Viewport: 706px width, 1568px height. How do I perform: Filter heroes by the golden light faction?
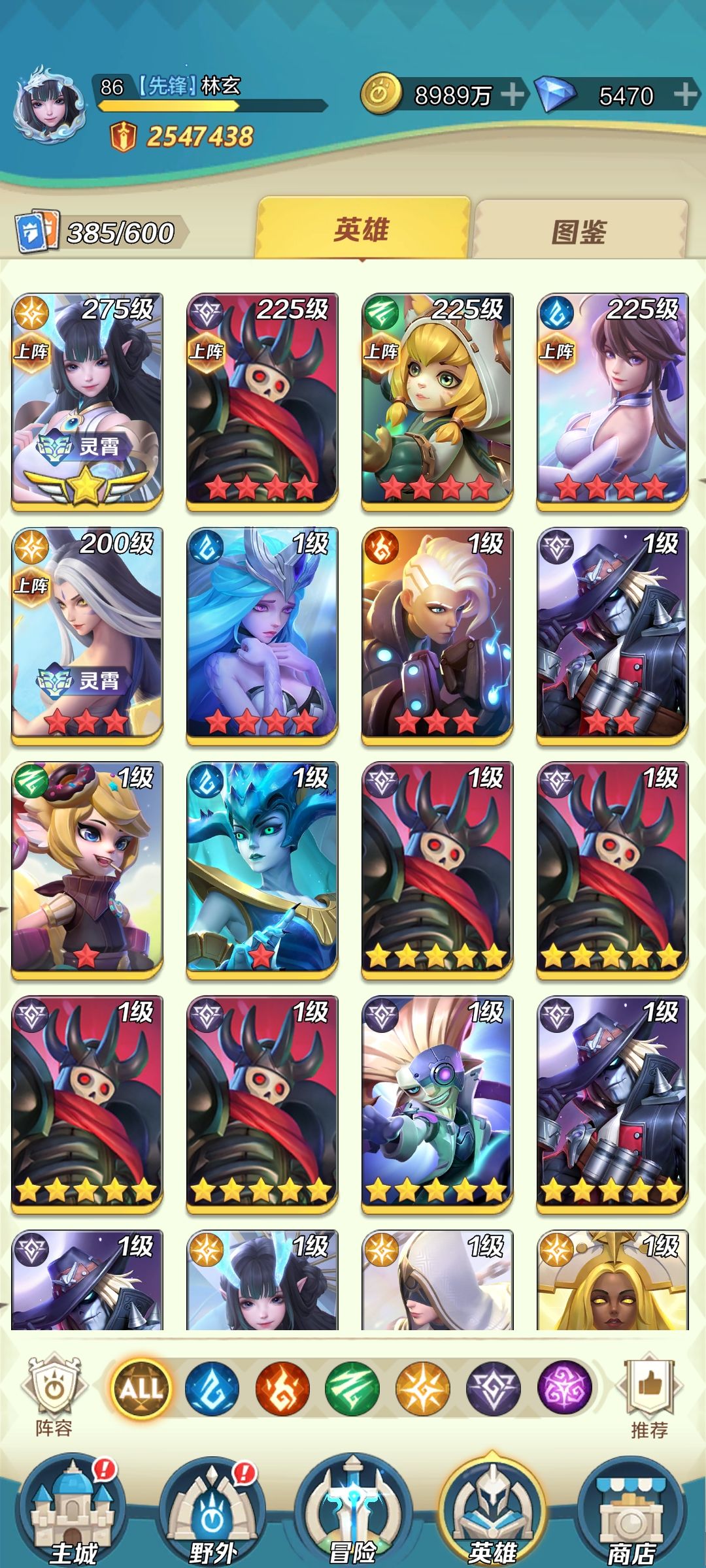pyautogui.click(x=423, y=1388)
